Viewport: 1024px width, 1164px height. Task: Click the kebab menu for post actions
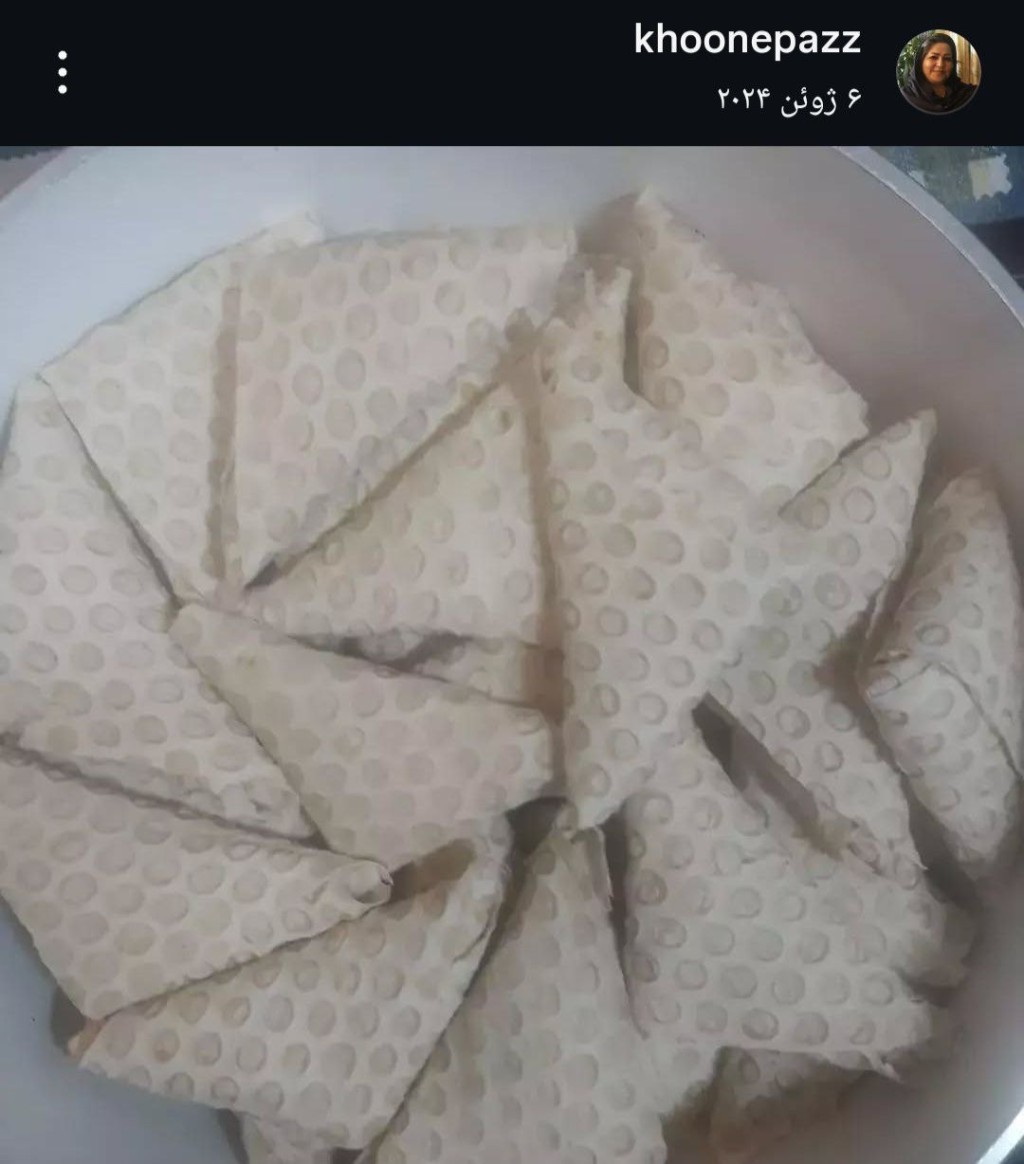coord(65,71)
